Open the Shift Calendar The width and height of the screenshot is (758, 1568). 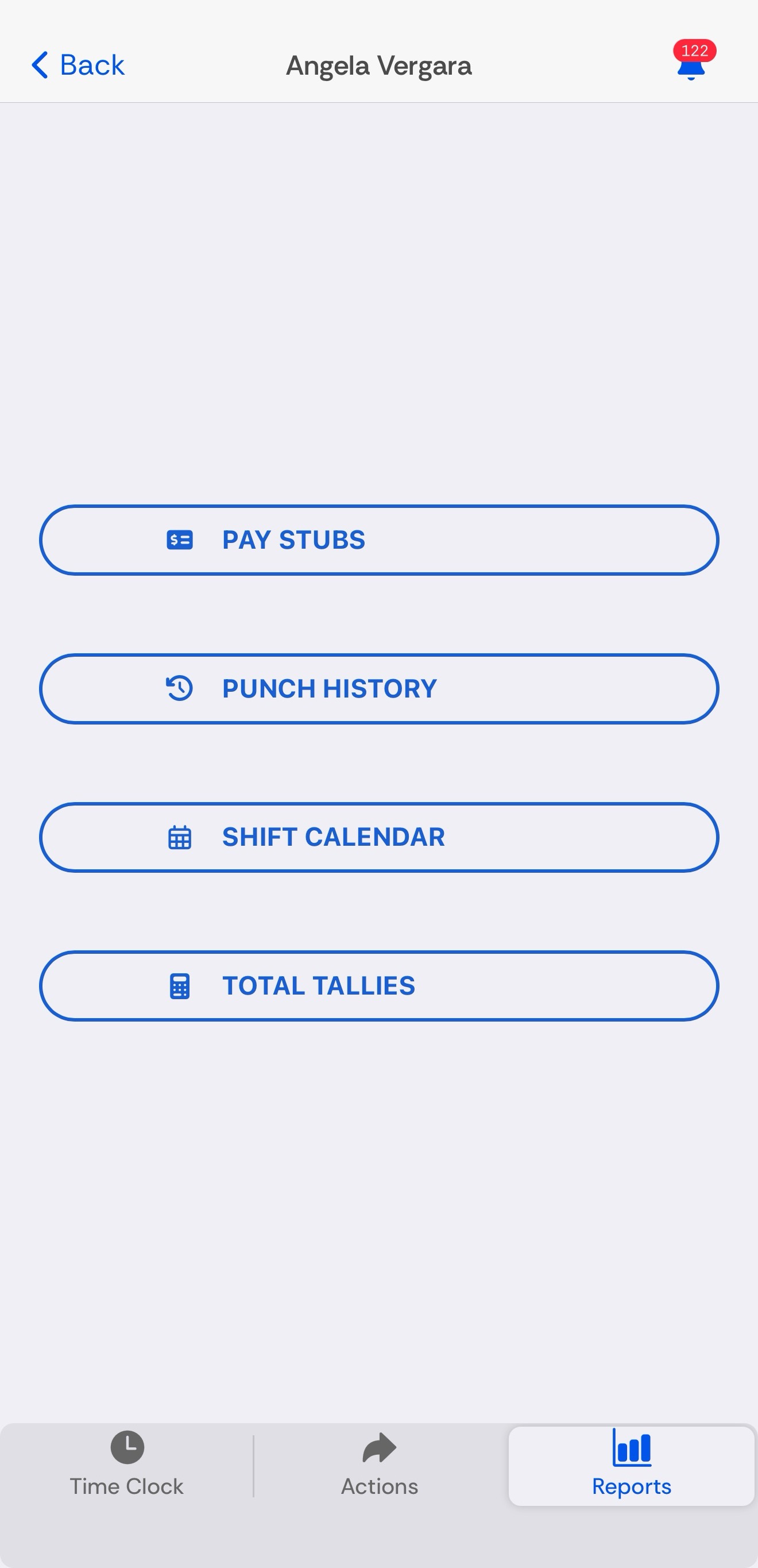coord(379,837)
